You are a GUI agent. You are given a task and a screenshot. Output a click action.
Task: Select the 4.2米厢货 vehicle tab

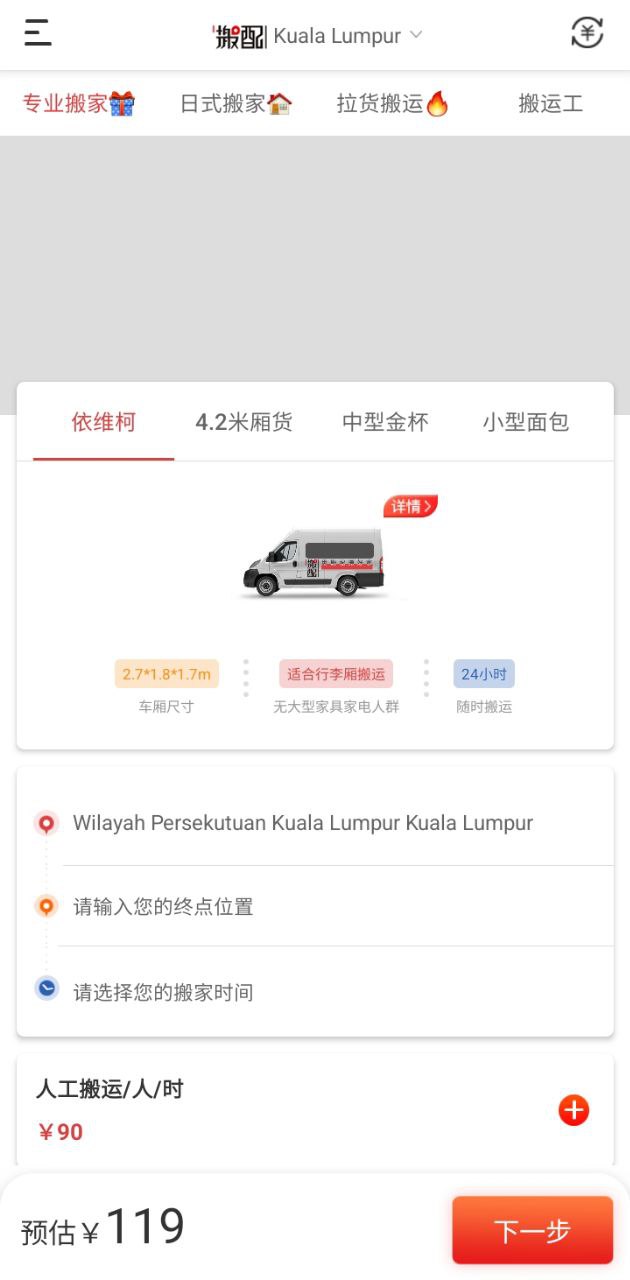point(244,422)
